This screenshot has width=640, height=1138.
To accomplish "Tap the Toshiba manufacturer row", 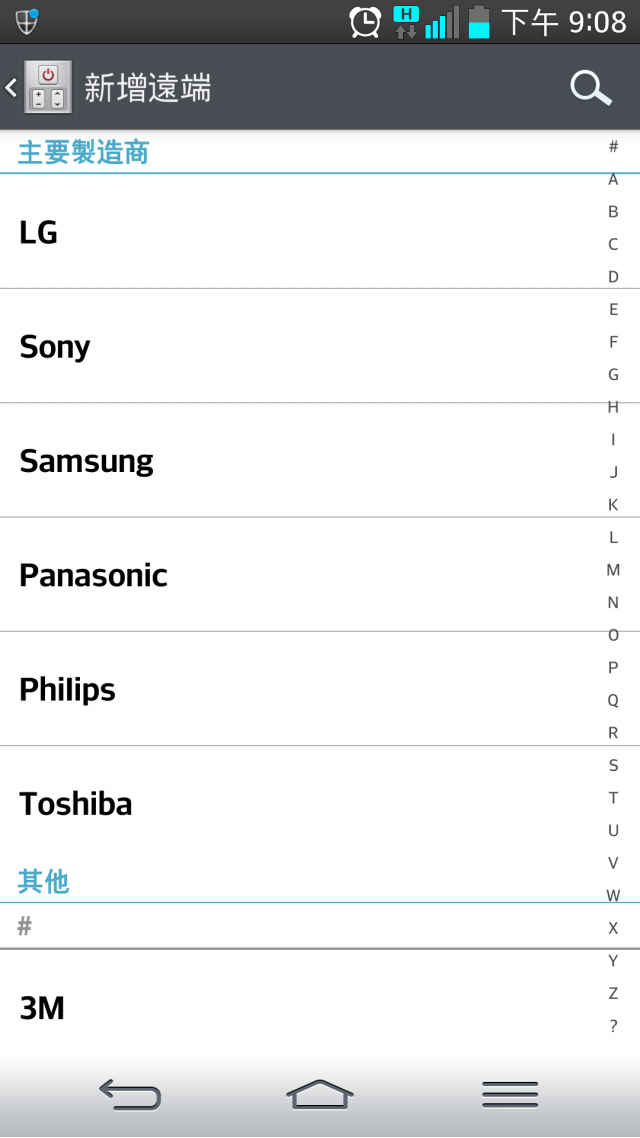I will pyautogui.click(x=320, y=803).
